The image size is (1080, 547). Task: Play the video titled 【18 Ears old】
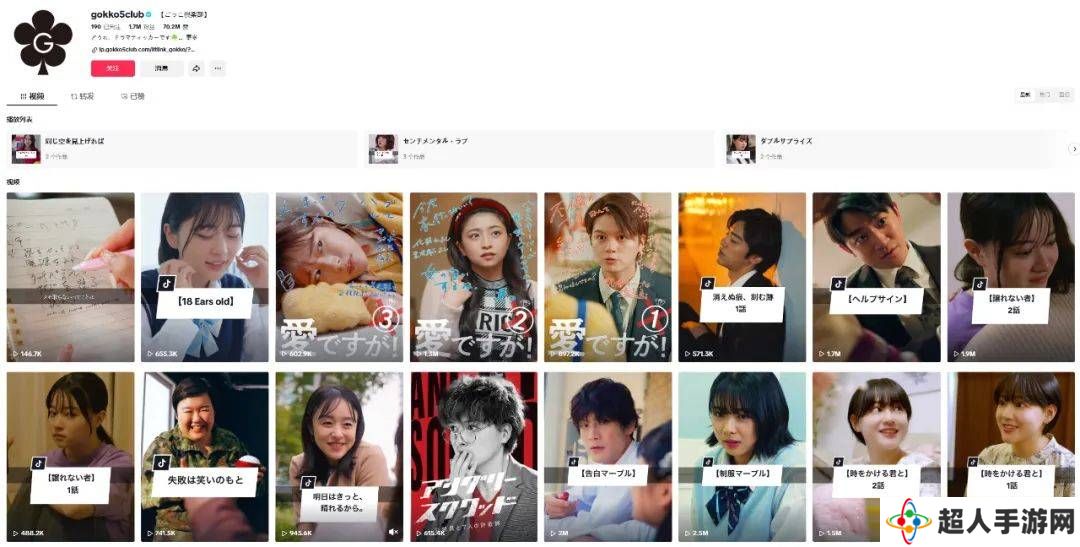click(204, 277)
